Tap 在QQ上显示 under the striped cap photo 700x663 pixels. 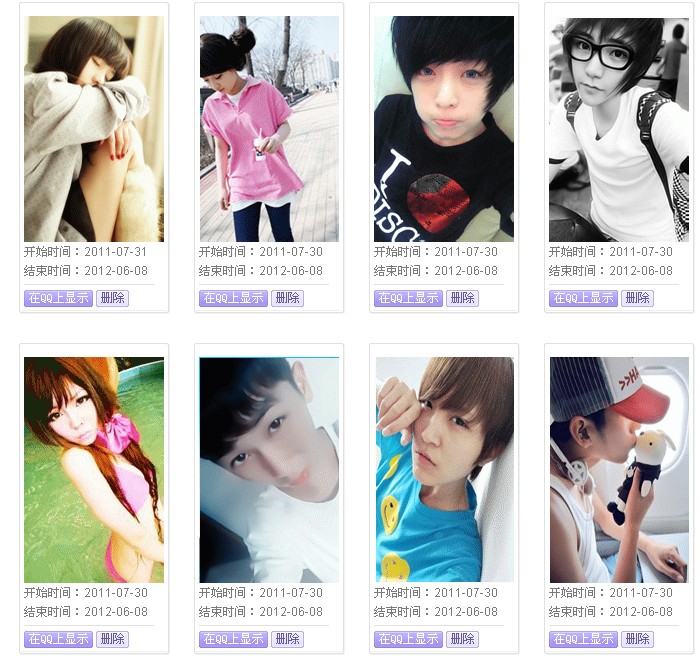(x=583, y=639)
